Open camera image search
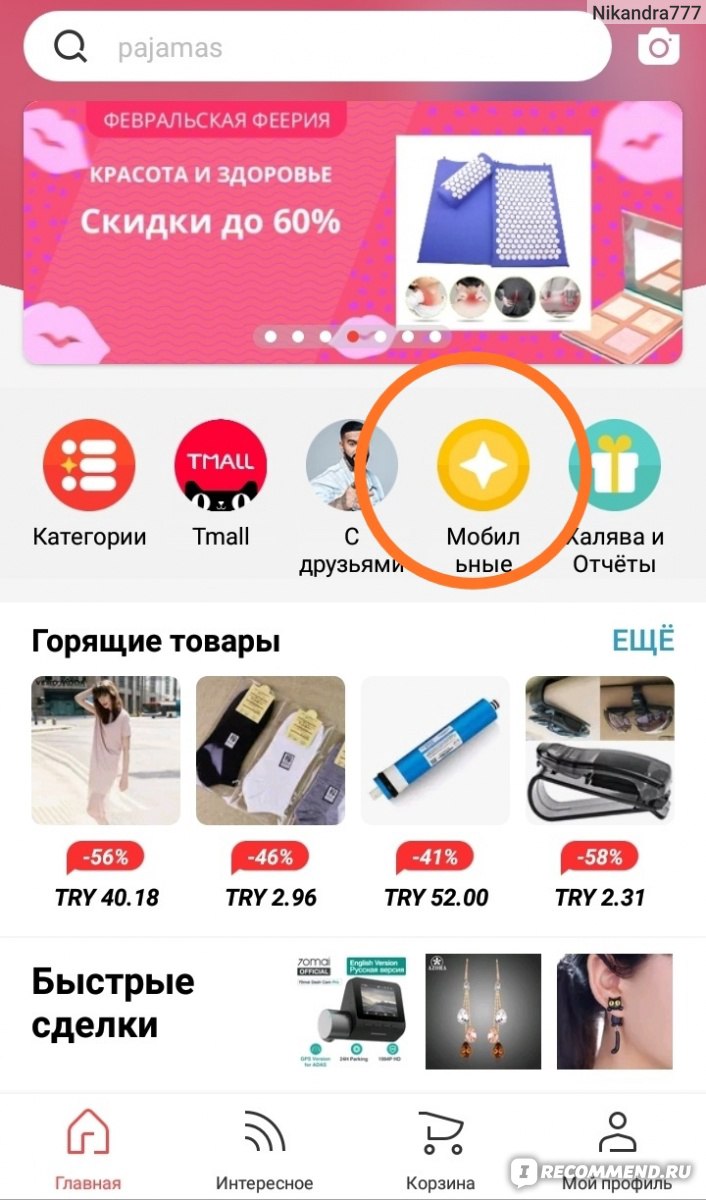This screenshot has height=1200, width=706. (x=658, y=47)
